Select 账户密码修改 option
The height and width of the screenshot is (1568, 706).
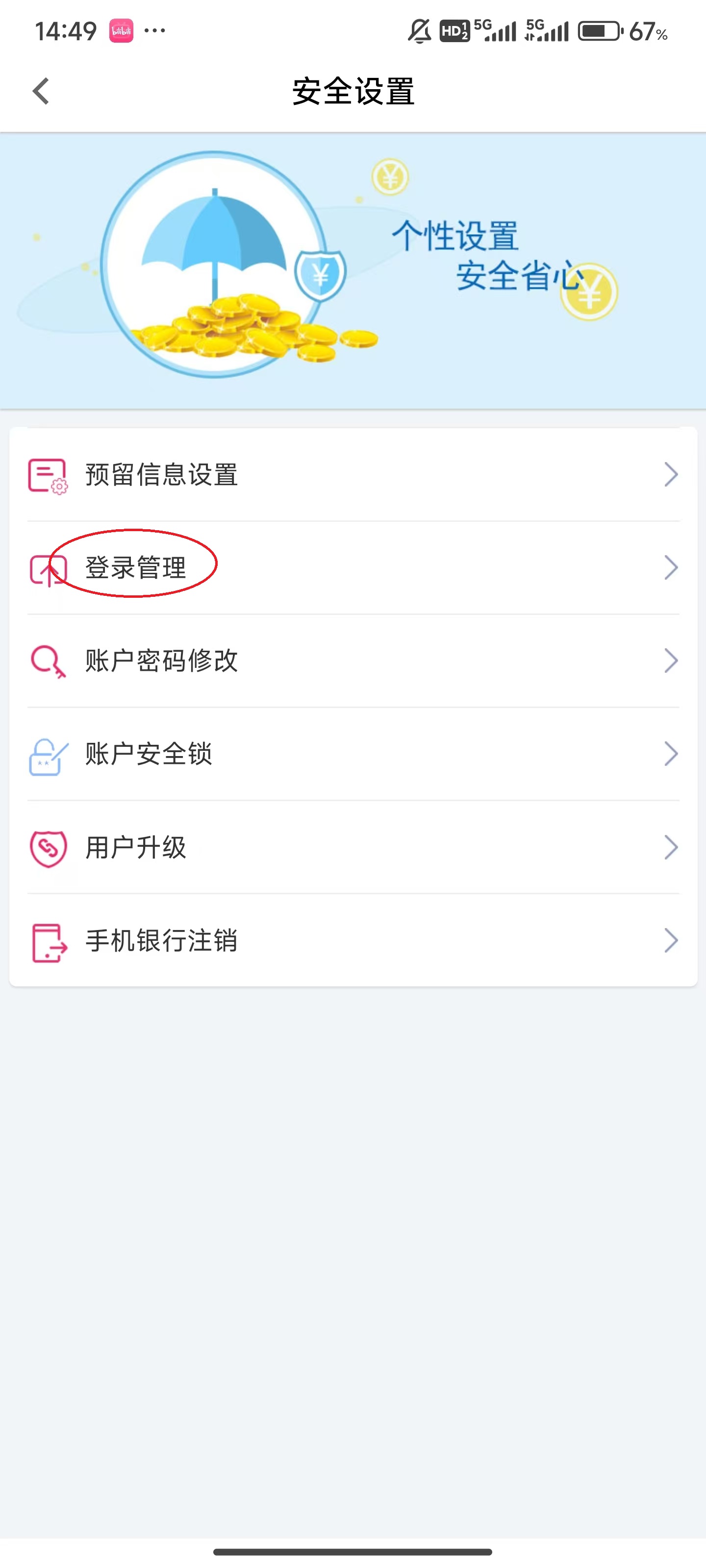353,661
